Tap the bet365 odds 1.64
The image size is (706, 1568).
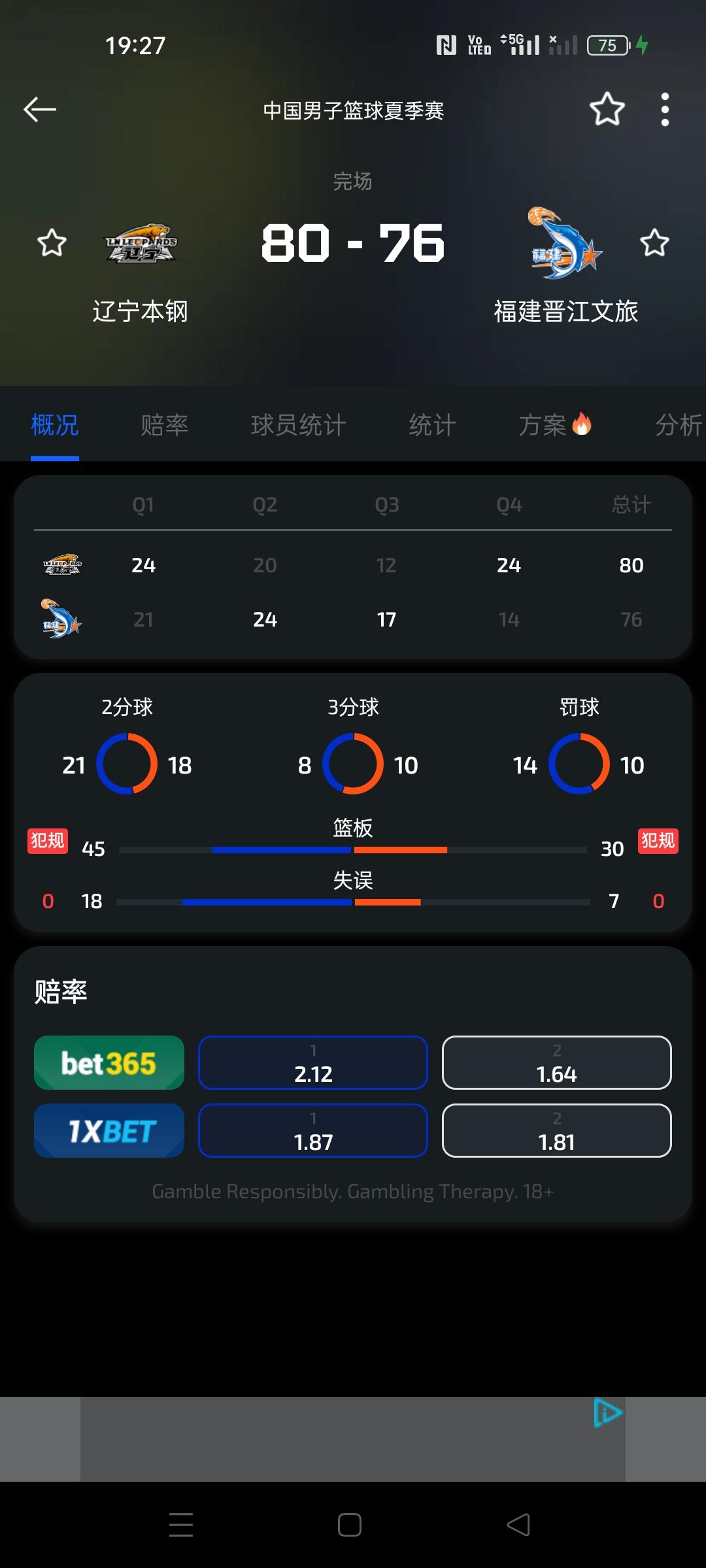point(557,1062)
